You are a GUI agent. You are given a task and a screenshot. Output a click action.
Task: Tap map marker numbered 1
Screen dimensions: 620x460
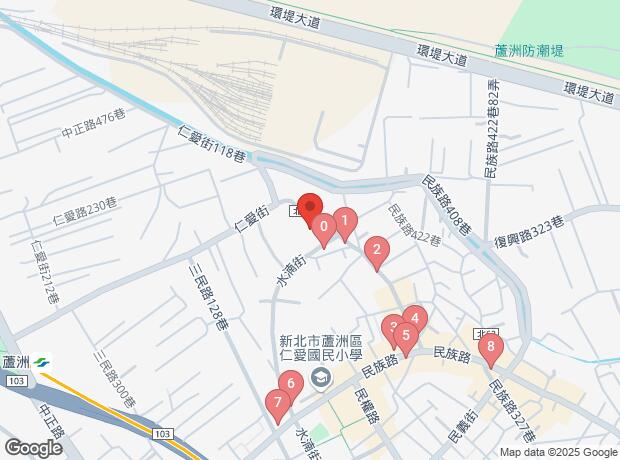pyautogui.click(x=344, y=221)
